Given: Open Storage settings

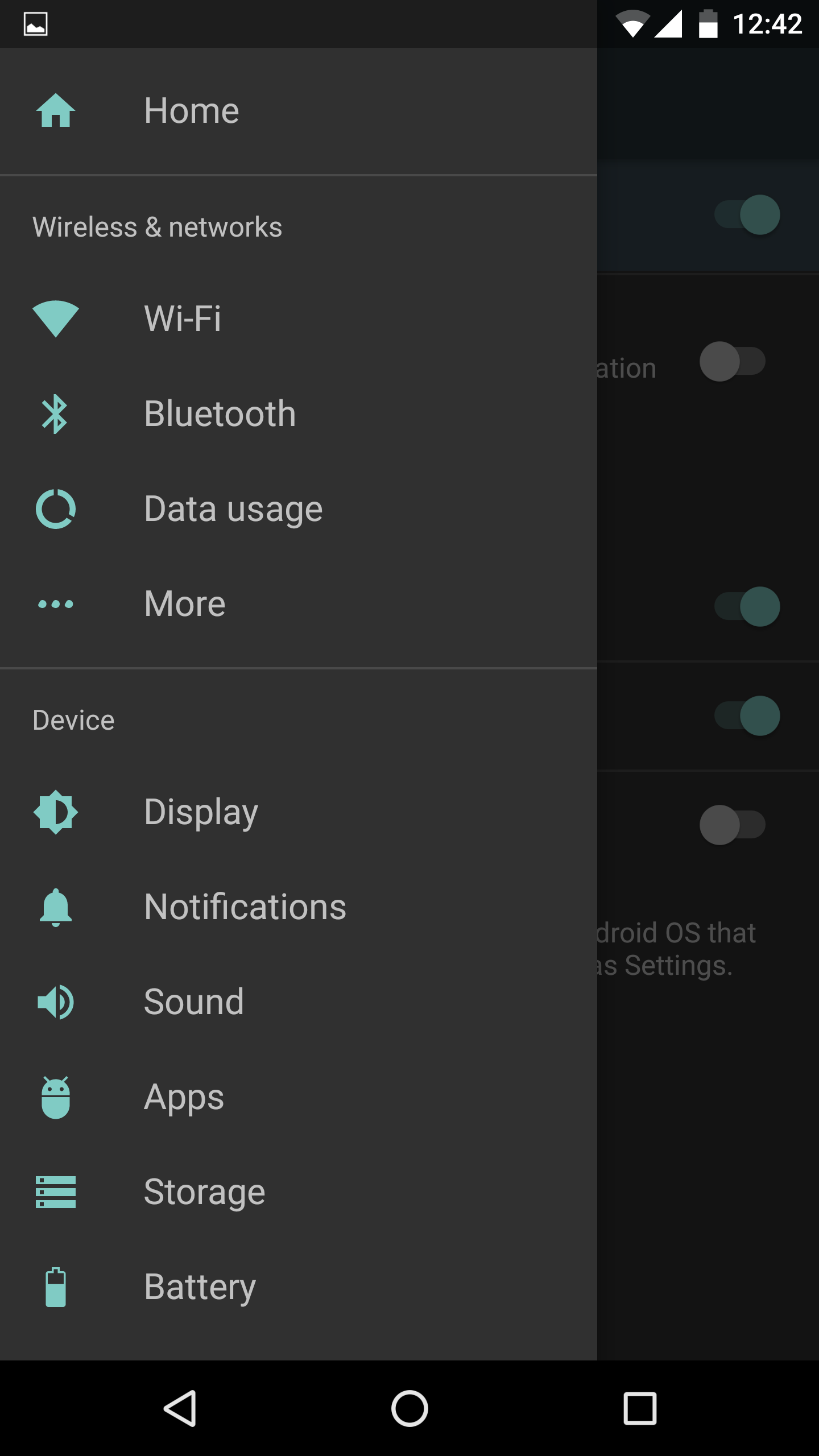Looking at the screenshot, I should pos(299,1192).
